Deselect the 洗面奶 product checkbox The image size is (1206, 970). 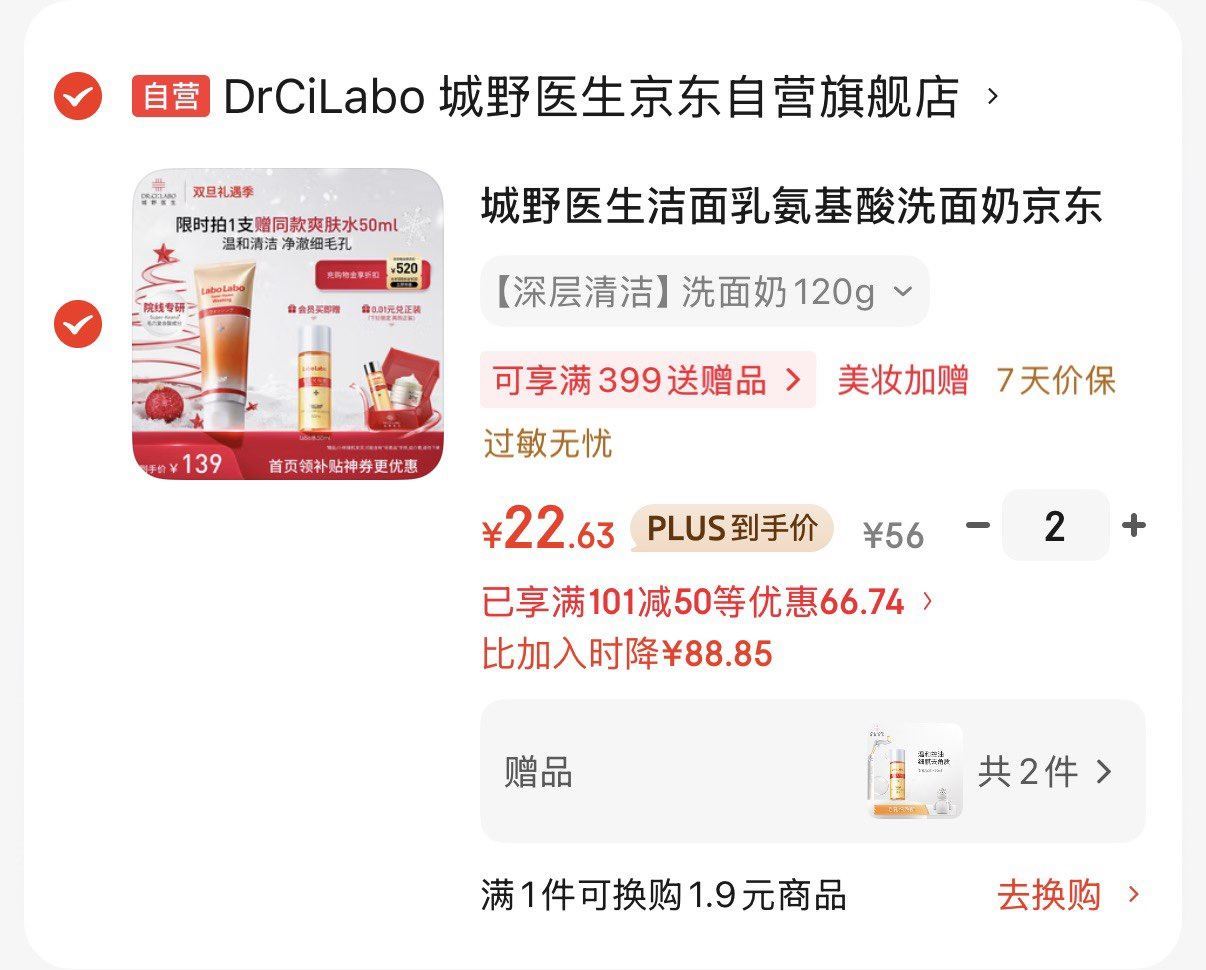coord(77,324)
